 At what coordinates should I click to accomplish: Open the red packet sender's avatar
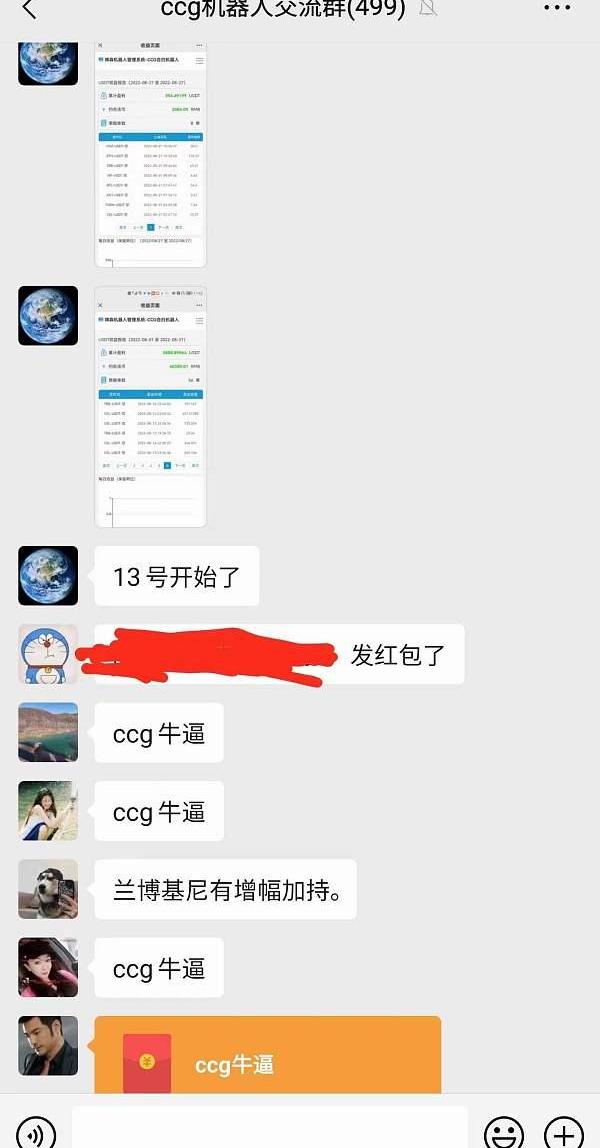(48, 1046)
